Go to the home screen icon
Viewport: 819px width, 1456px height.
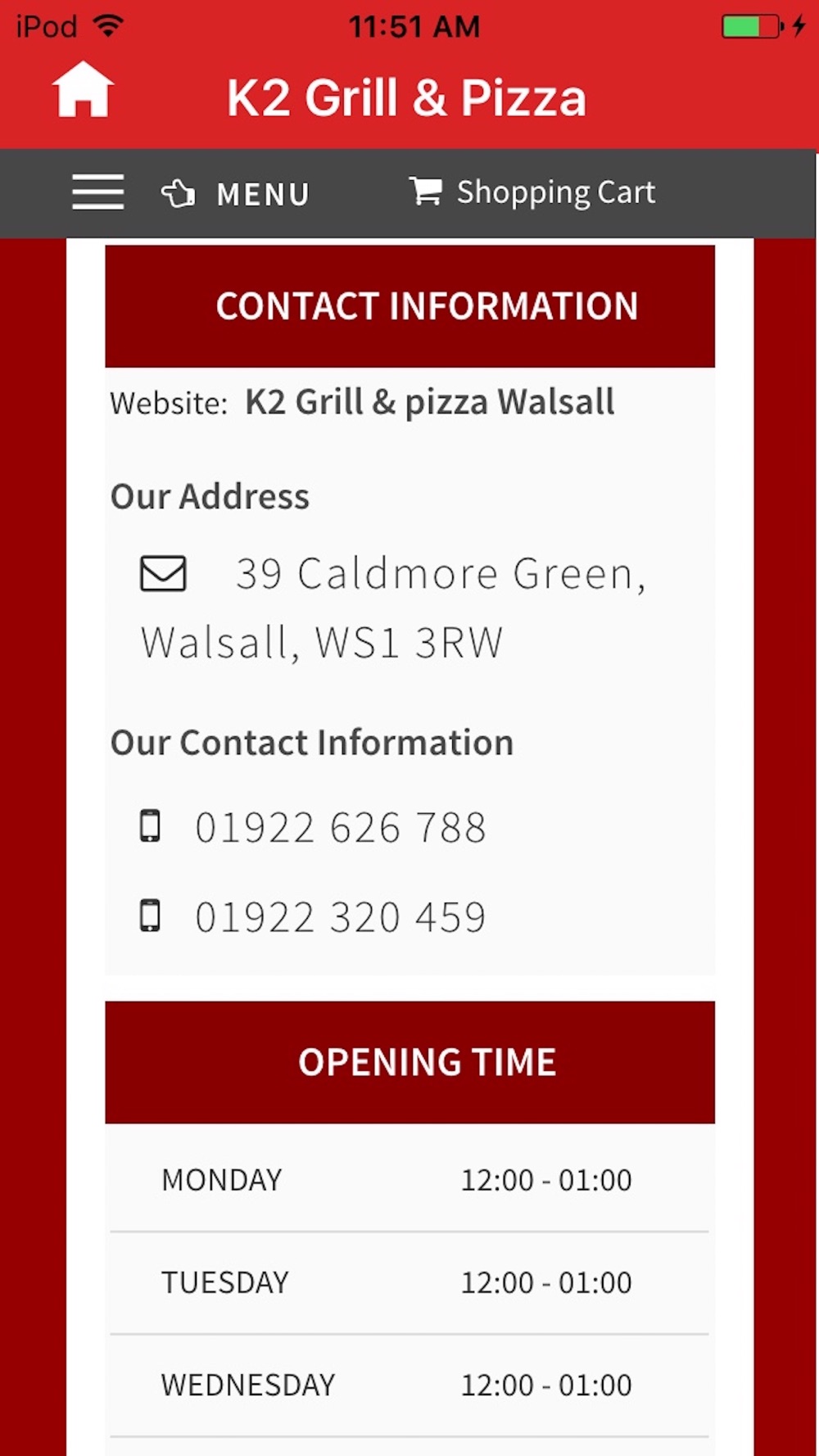[83, 90]
